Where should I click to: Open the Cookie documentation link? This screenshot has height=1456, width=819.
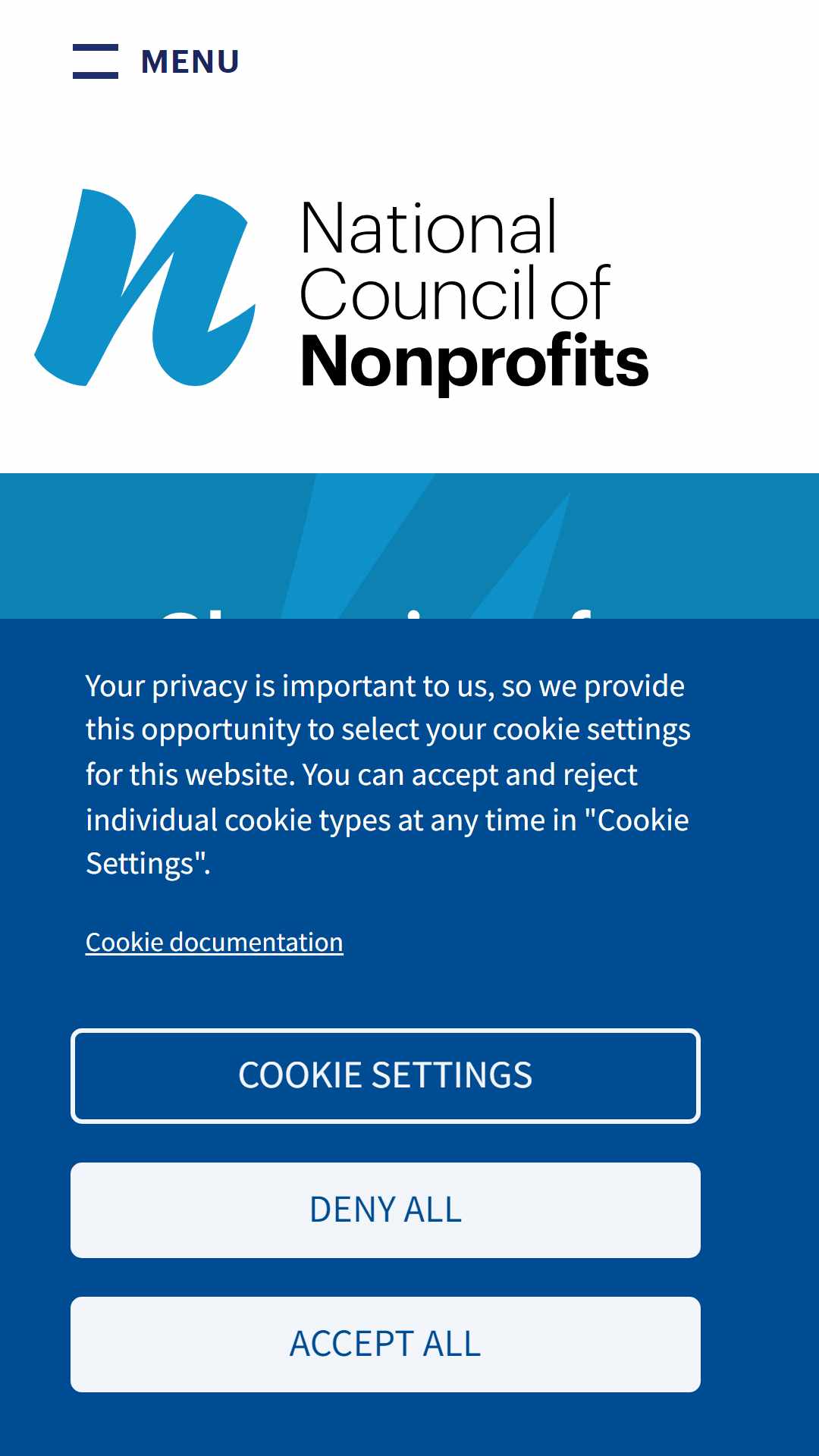[214, 942]
